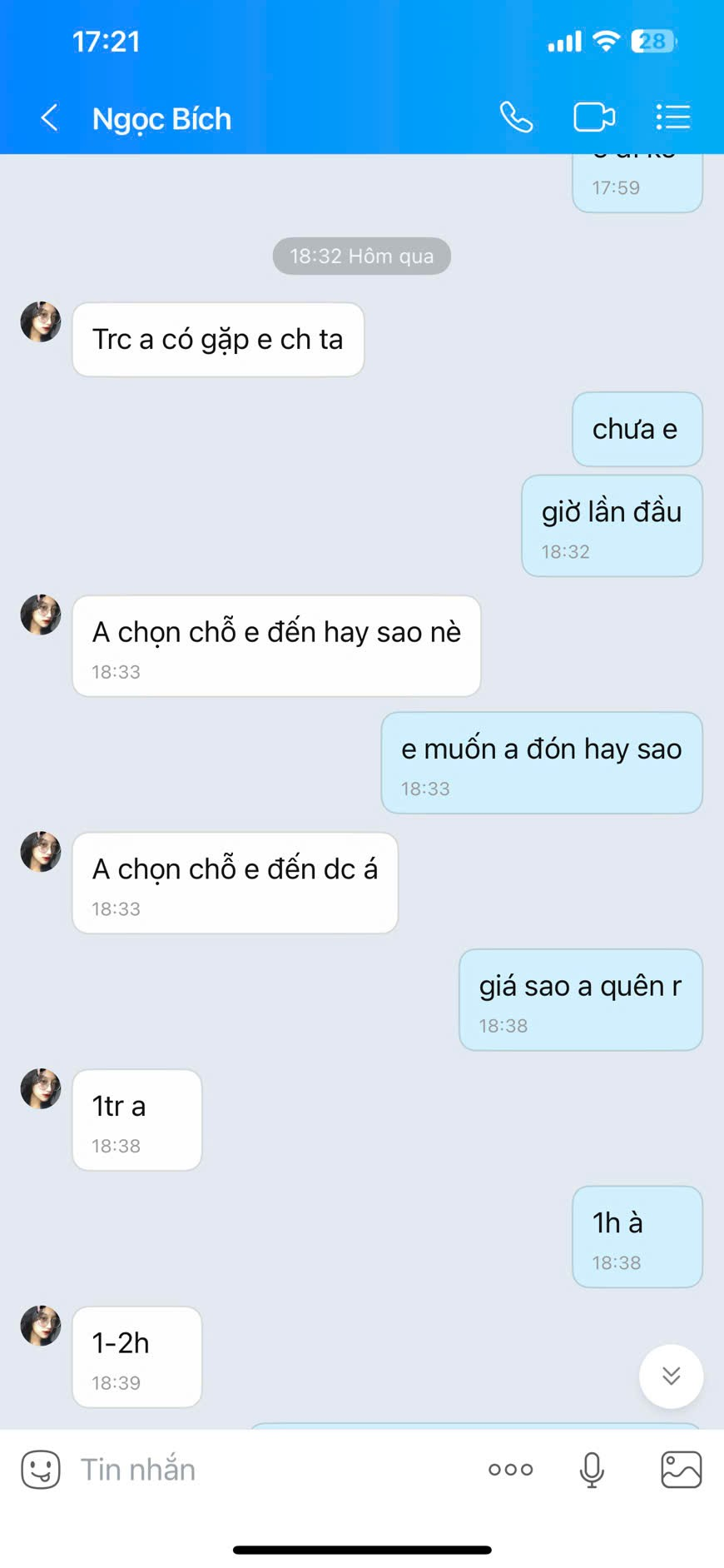
Task: Open the conversation by tapping 'Ngọc Bích' title
Action: (x=161, y=119)
